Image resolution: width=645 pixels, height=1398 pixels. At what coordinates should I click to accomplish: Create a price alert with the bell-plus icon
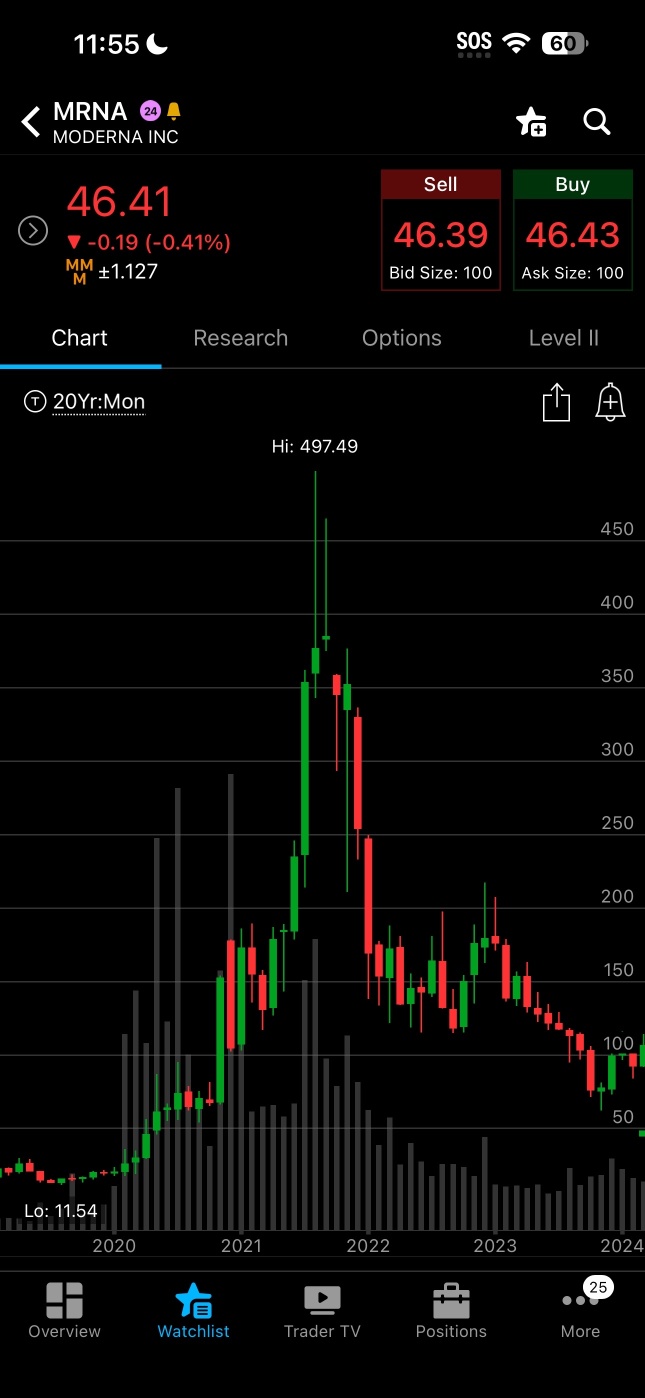click(610, 402)
